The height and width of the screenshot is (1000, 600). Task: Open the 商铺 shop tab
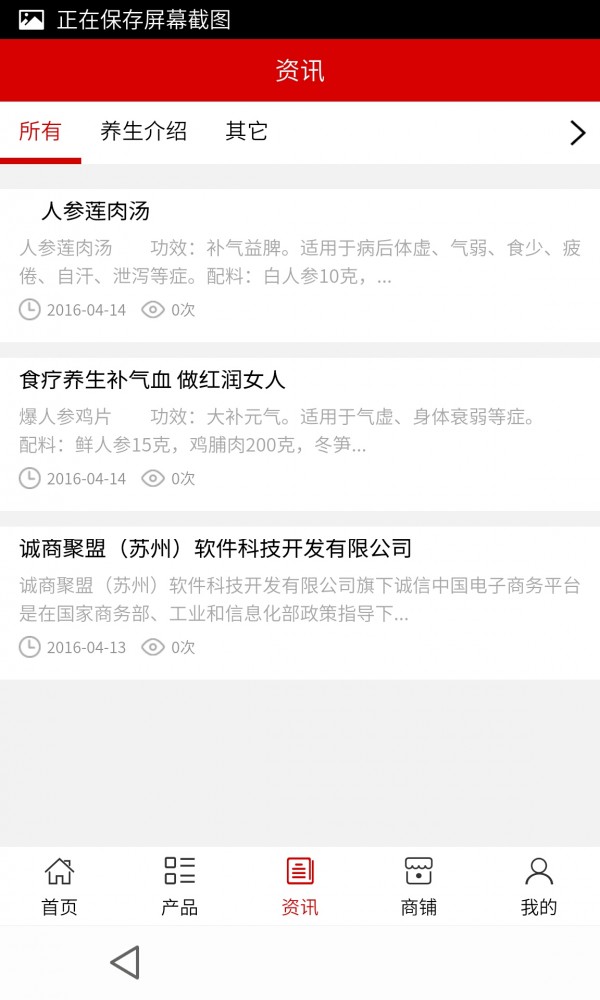(418, 886)
